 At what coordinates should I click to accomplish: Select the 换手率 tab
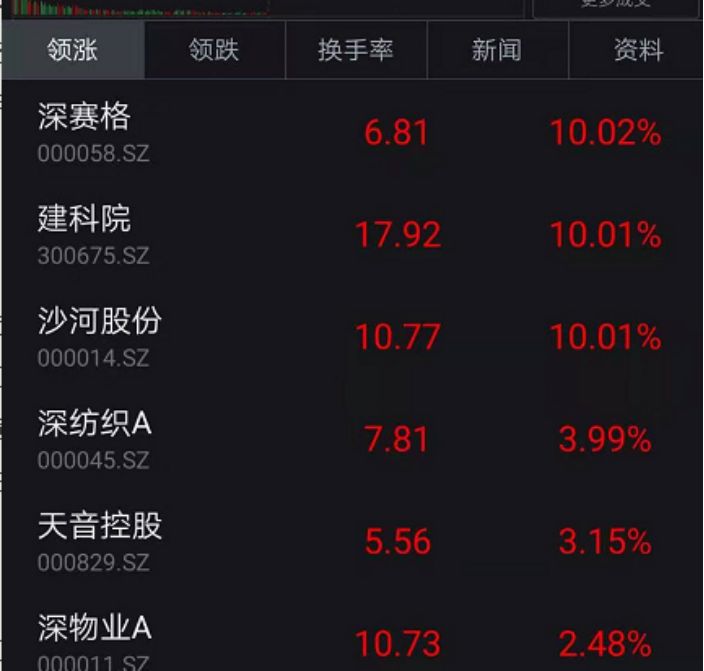click(x=356, y=50)
